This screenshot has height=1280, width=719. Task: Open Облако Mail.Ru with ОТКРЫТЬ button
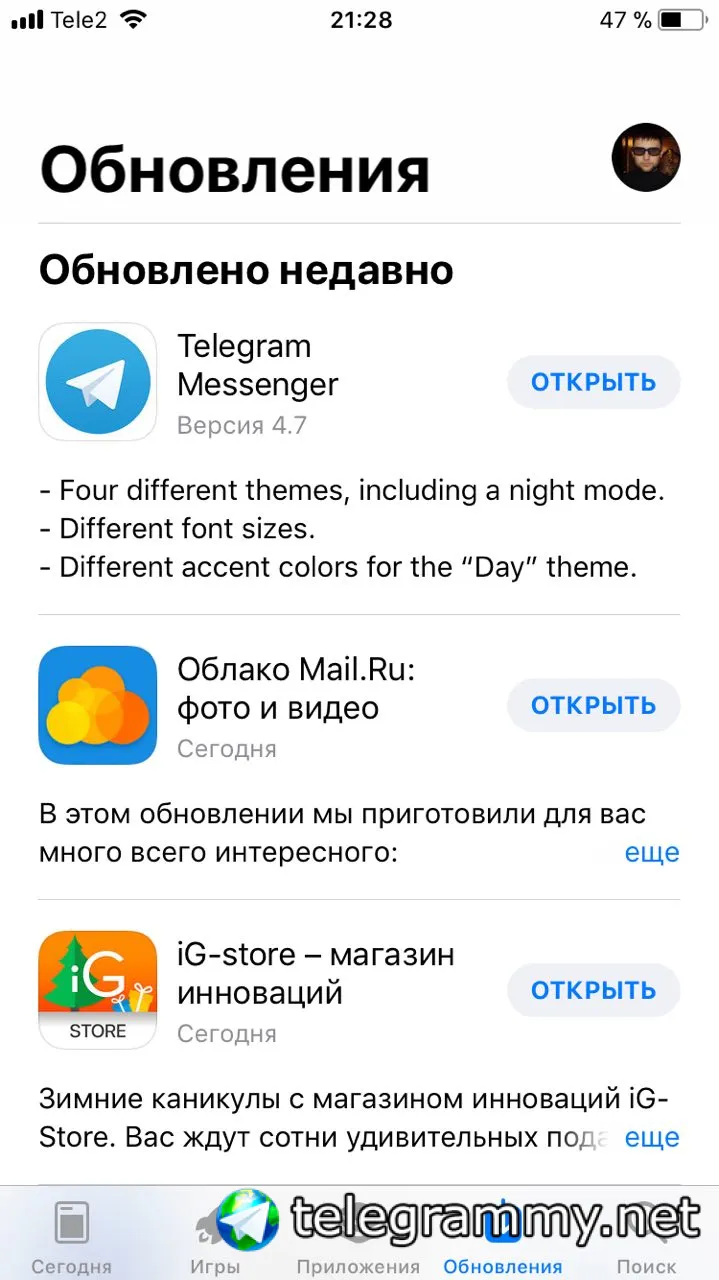[x=593, y=706]
